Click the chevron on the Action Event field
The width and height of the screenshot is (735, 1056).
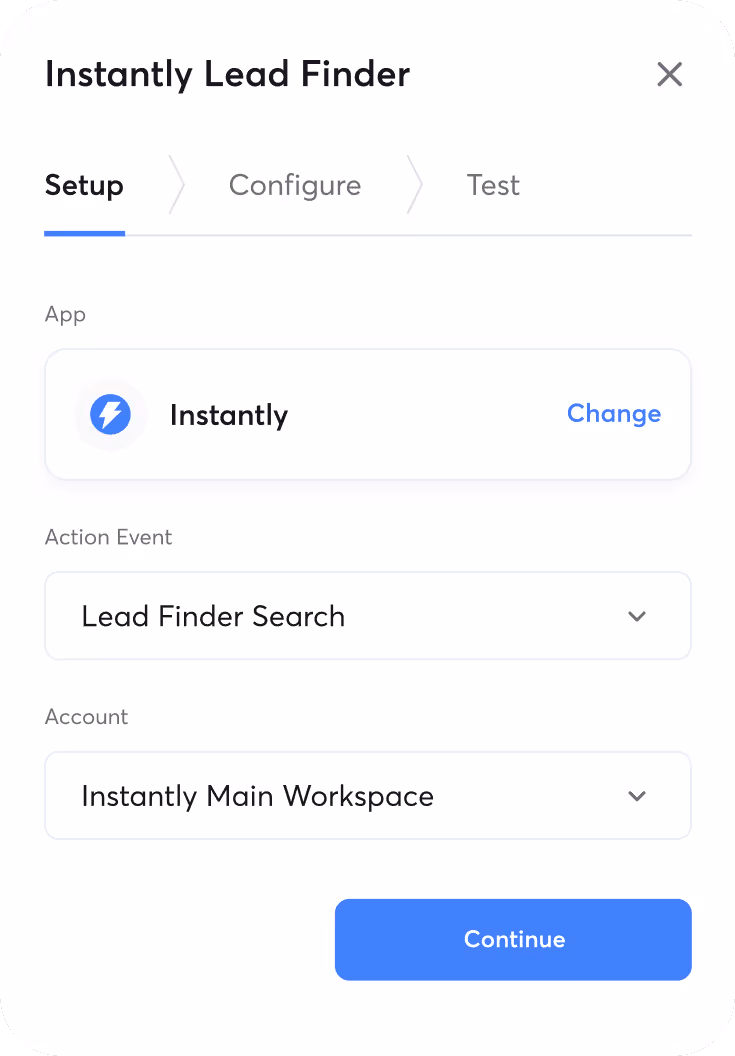tap(637, 616)
